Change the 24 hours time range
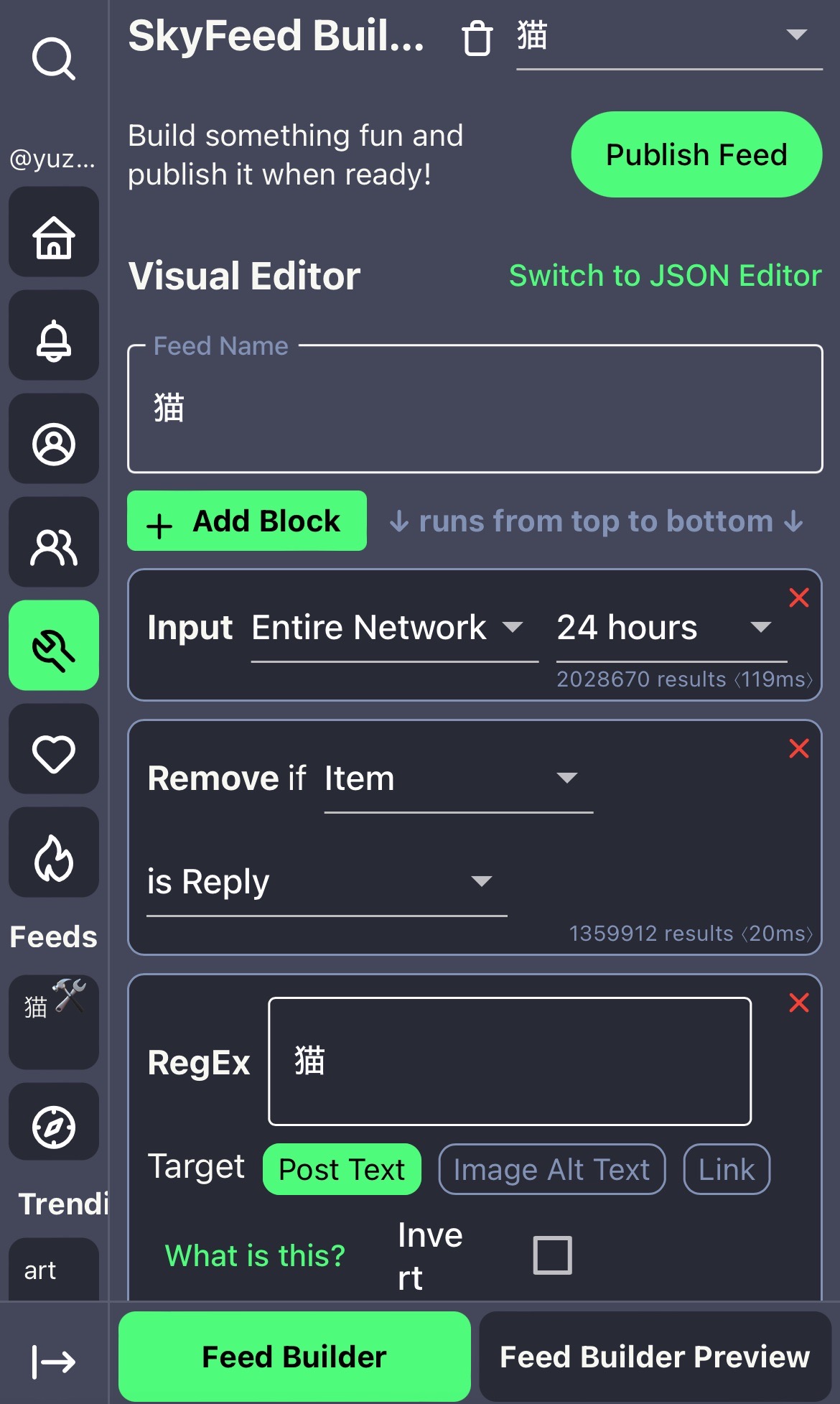Screen dimensions: 840x1404 (671, 628)
